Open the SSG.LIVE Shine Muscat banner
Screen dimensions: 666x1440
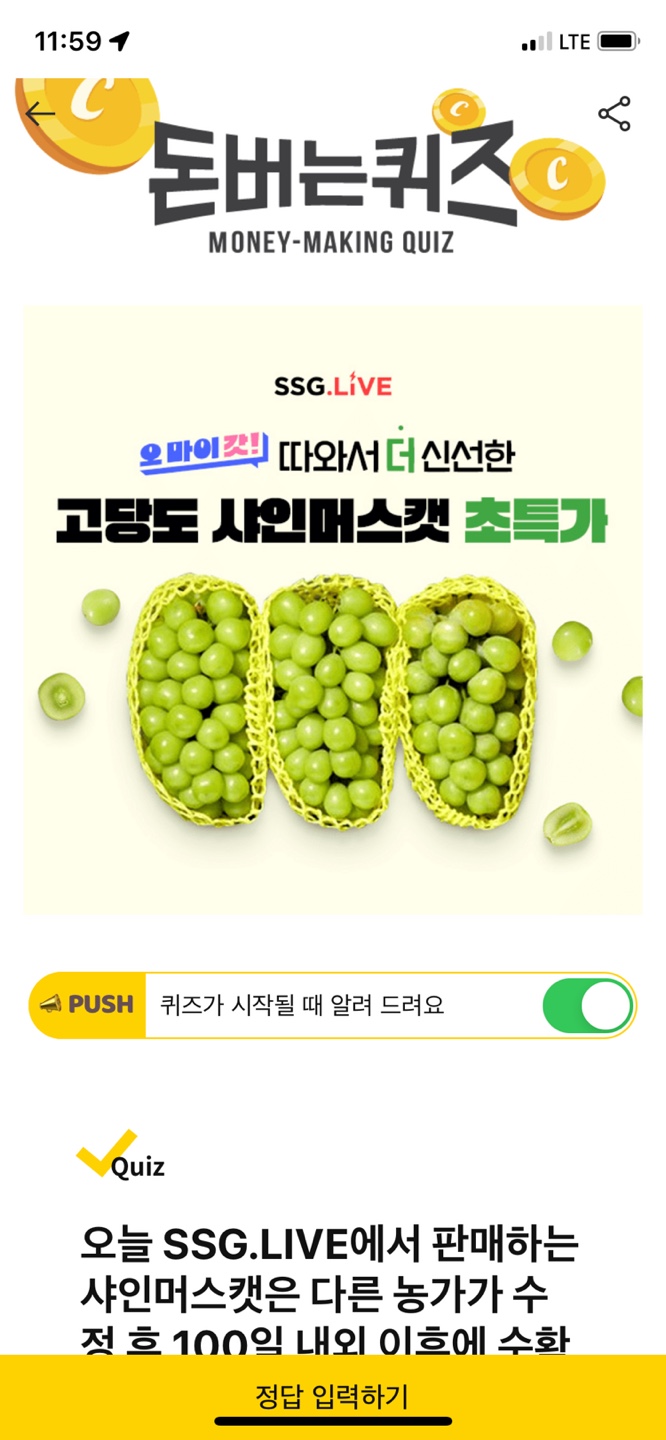point(333,610)
